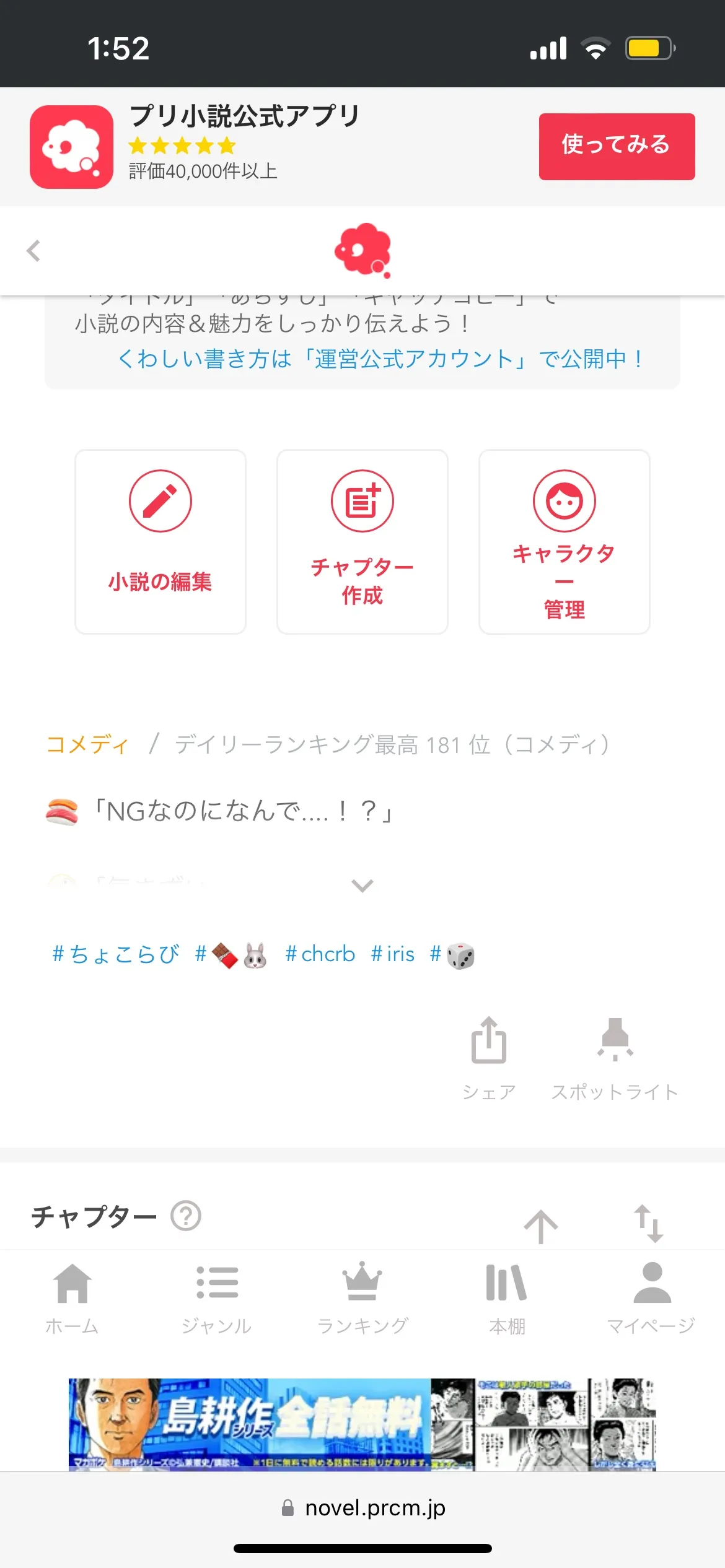Viewport: 725px width, 1568px height.
Task: Expand the synopsis with the chevron arrow
Action: click(x=362, y=886)
